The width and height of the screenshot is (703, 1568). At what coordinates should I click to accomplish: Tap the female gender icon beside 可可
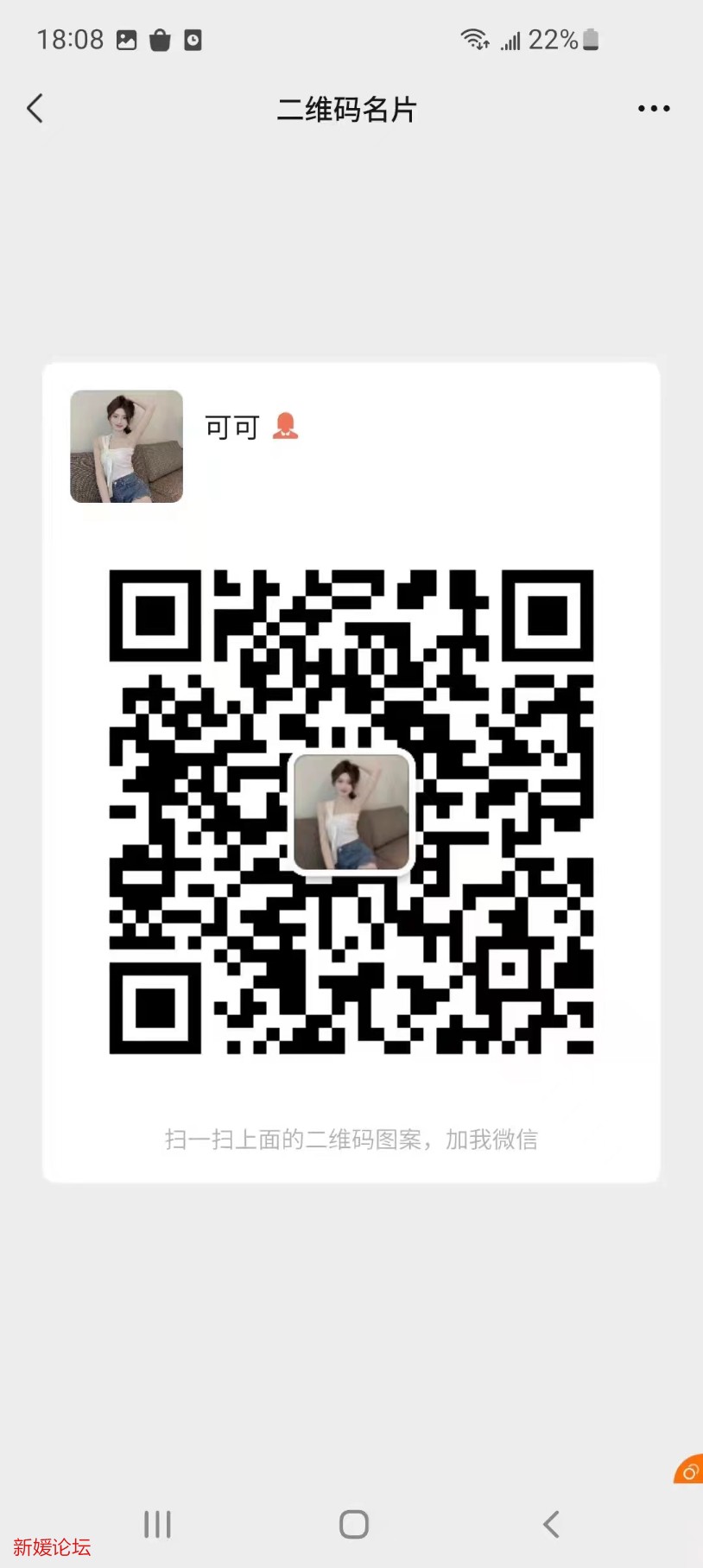pyautogui.click(x=286, y=426)
